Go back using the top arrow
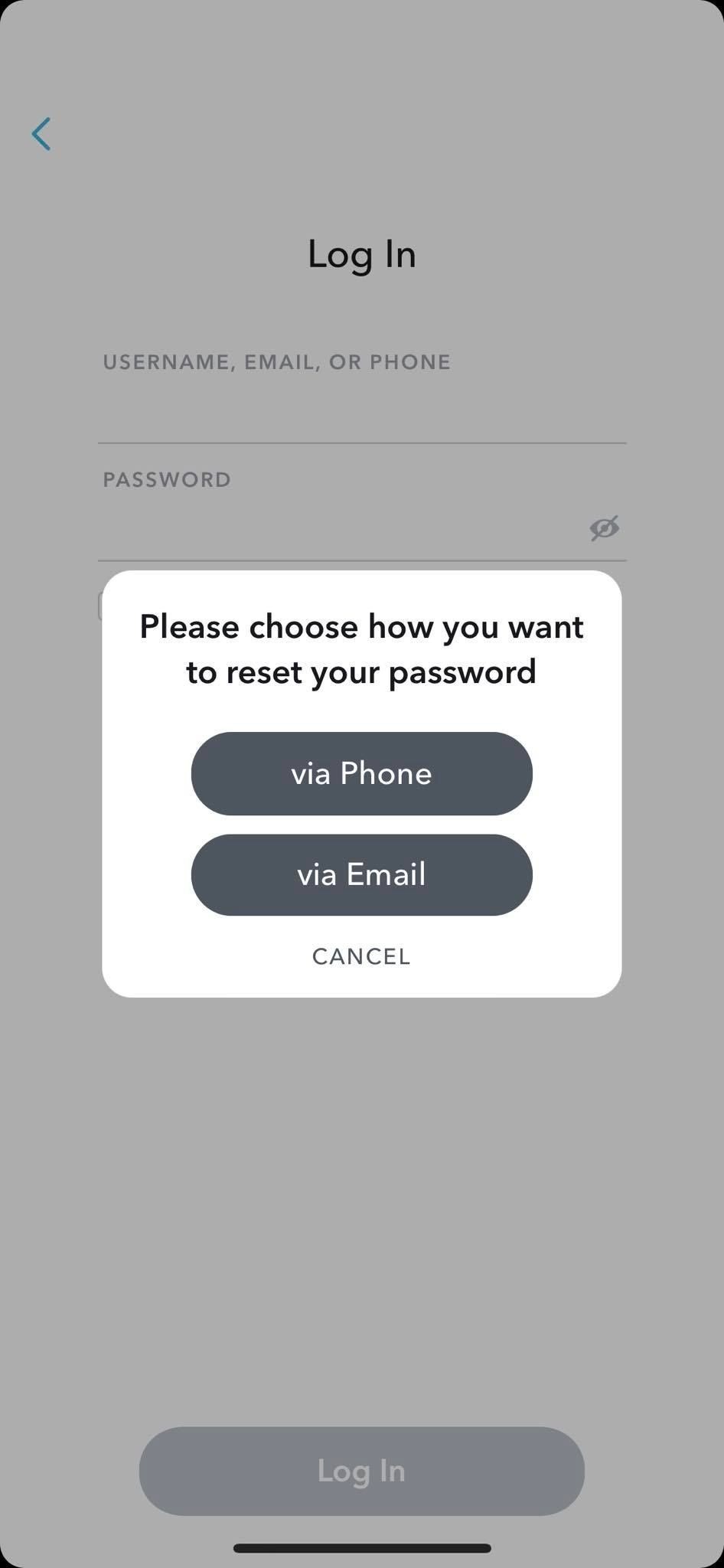The width and height of the screenshot is (724, 1568). (x=41, y=134)
